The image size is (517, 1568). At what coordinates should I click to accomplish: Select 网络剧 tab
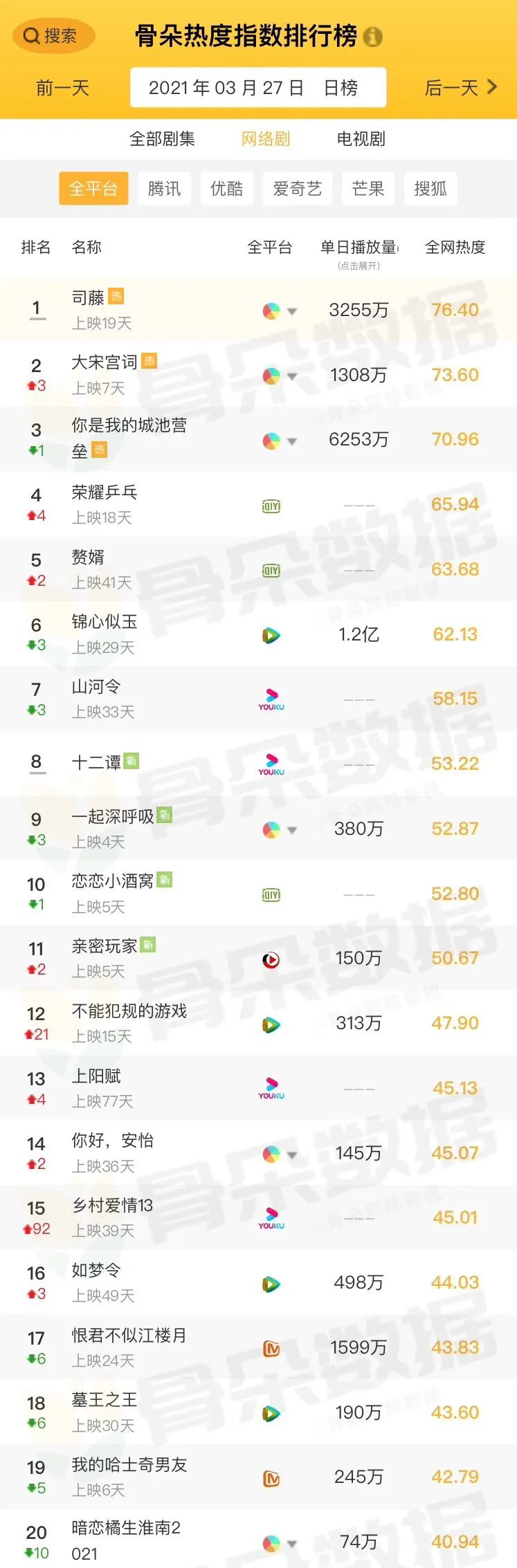coord(265,139)
